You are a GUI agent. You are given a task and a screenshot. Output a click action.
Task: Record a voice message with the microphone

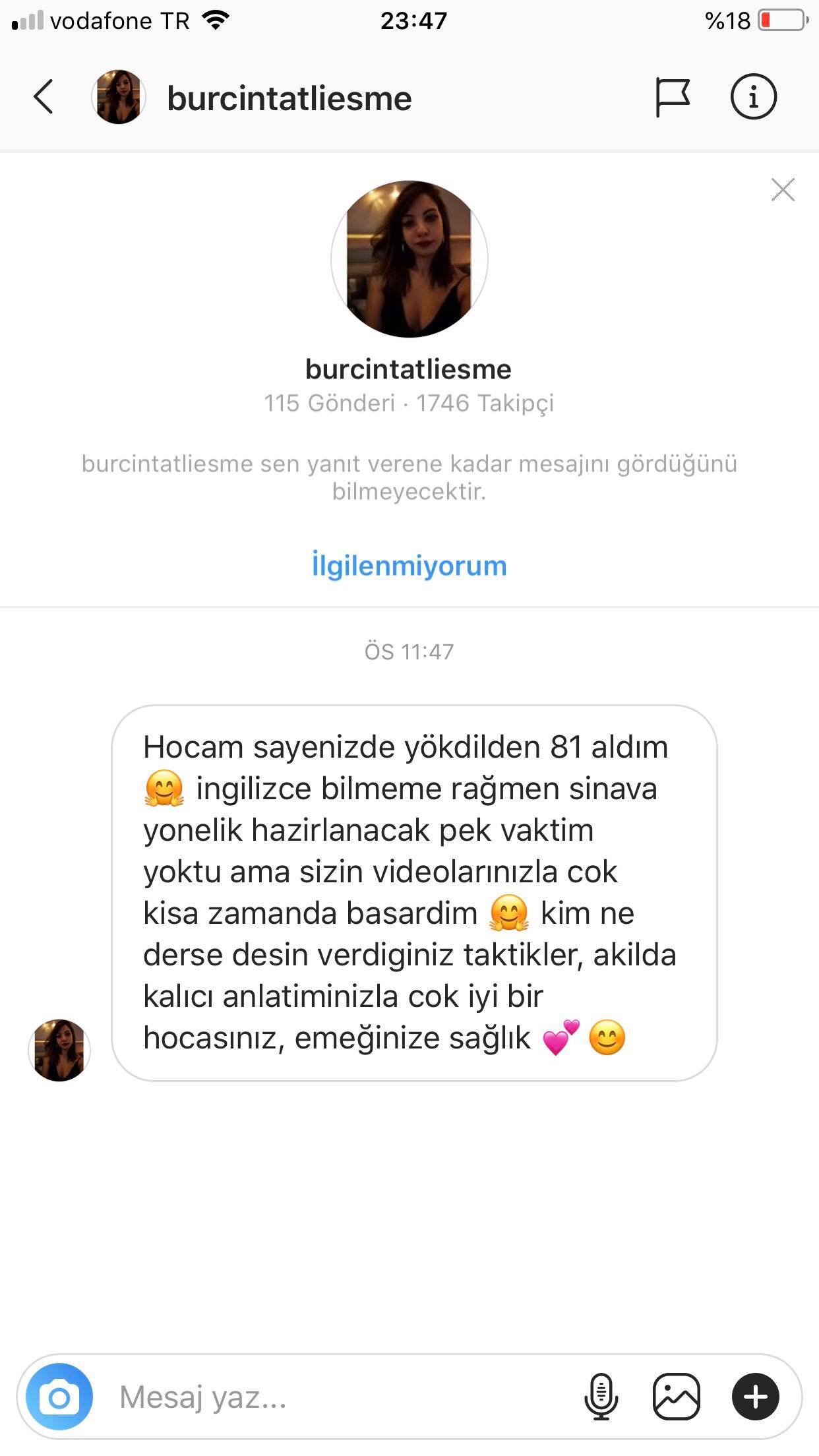(601, 1397)
